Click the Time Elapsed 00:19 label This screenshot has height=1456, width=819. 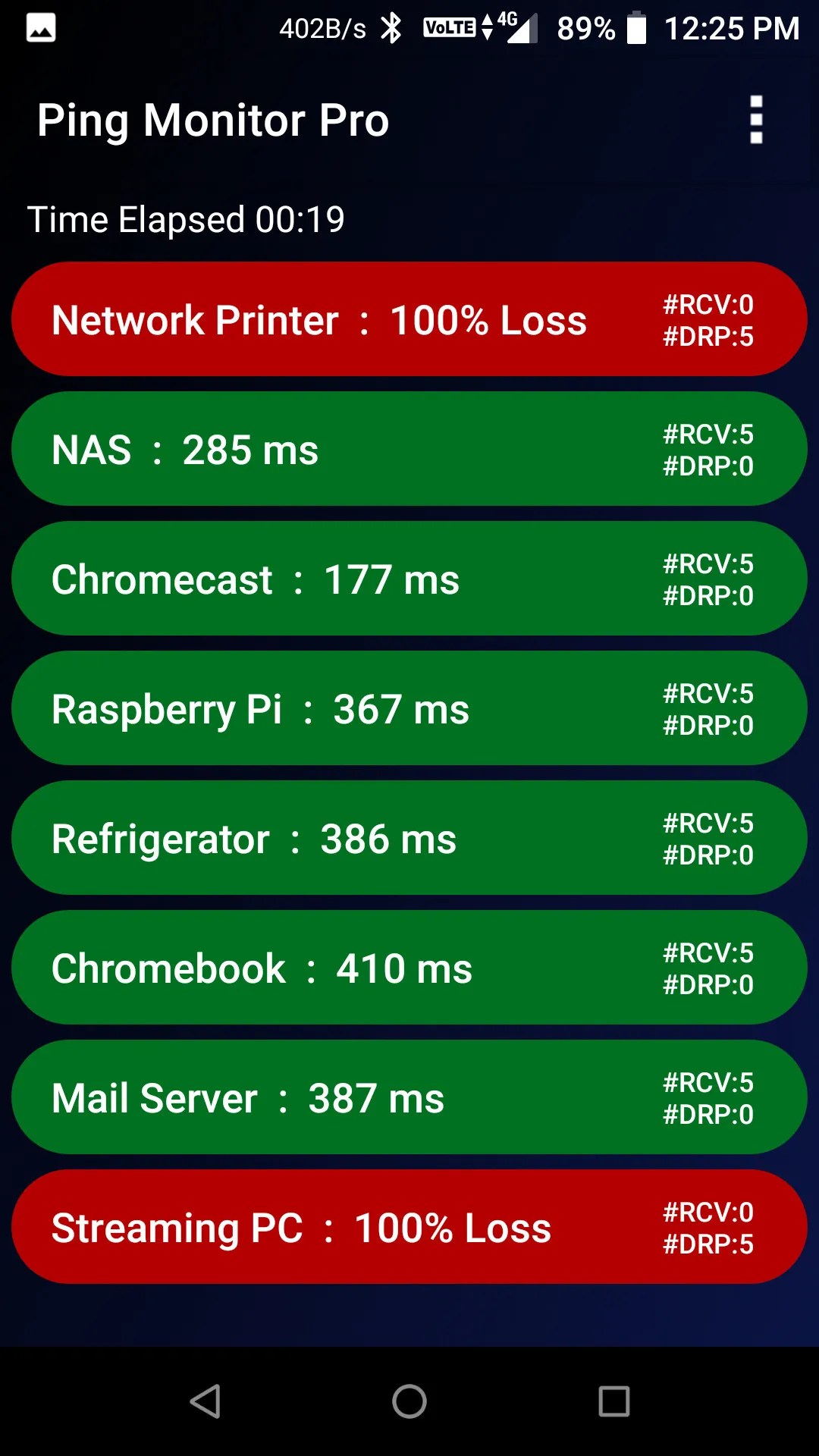click(x=187, y=219)
